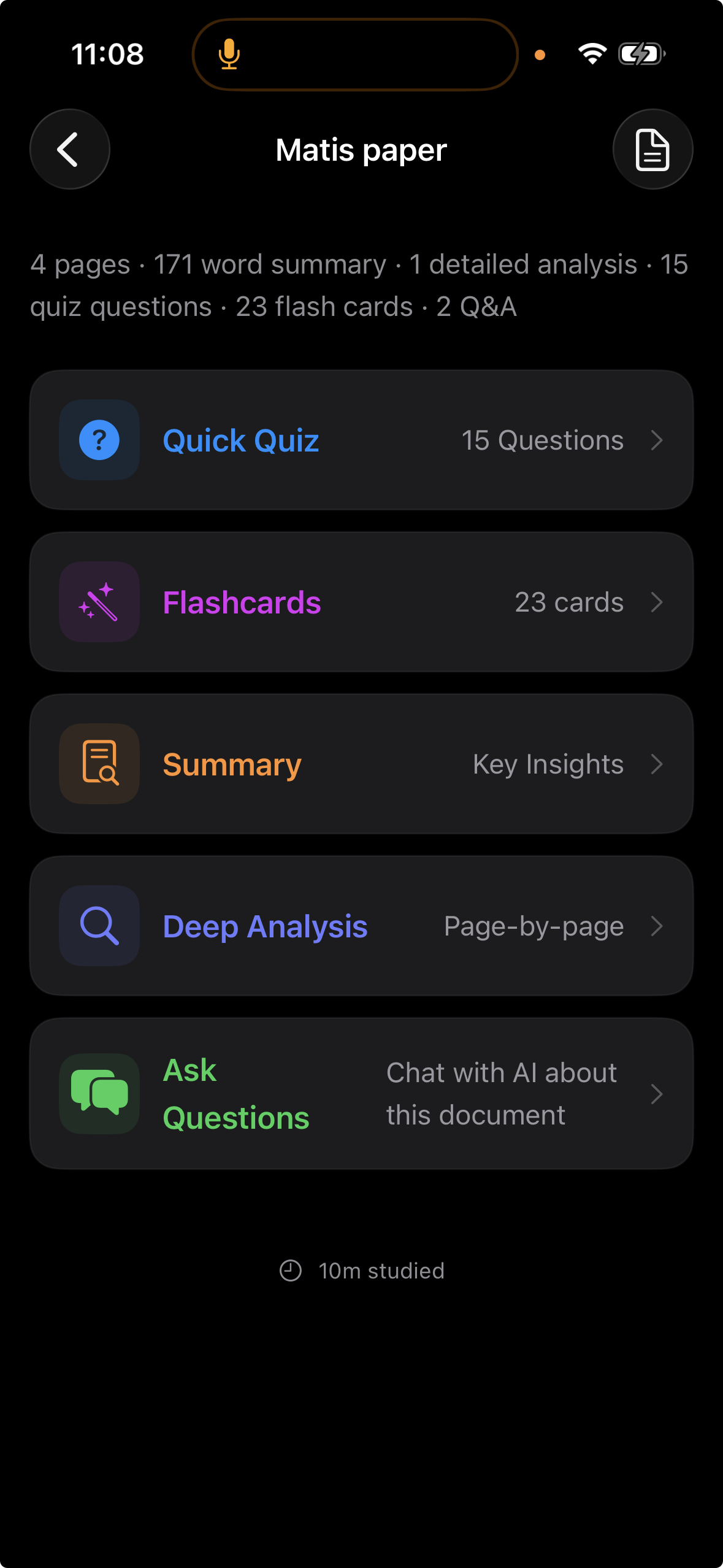Click the Summary document-search icon
The width and height of the screenshot is (723, 1568).
[99, 763]
